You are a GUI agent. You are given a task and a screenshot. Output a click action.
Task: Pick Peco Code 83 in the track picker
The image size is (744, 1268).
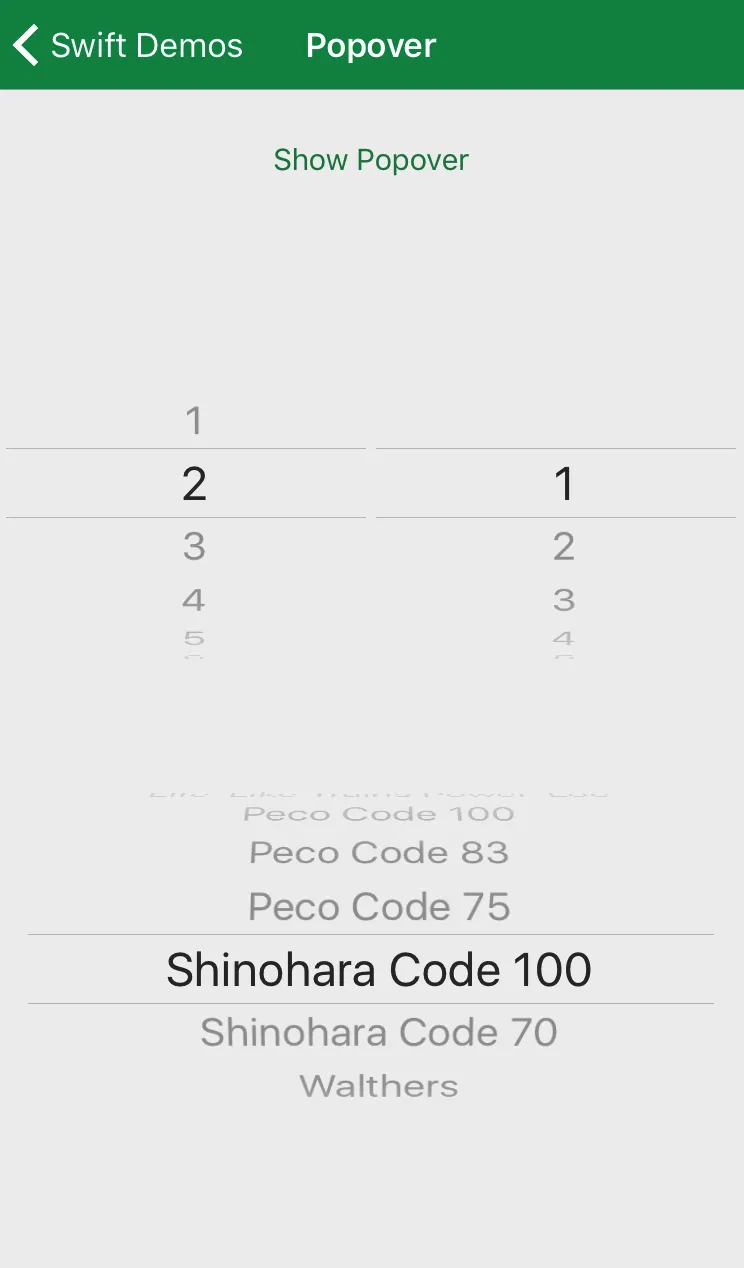tap(379, 853)
